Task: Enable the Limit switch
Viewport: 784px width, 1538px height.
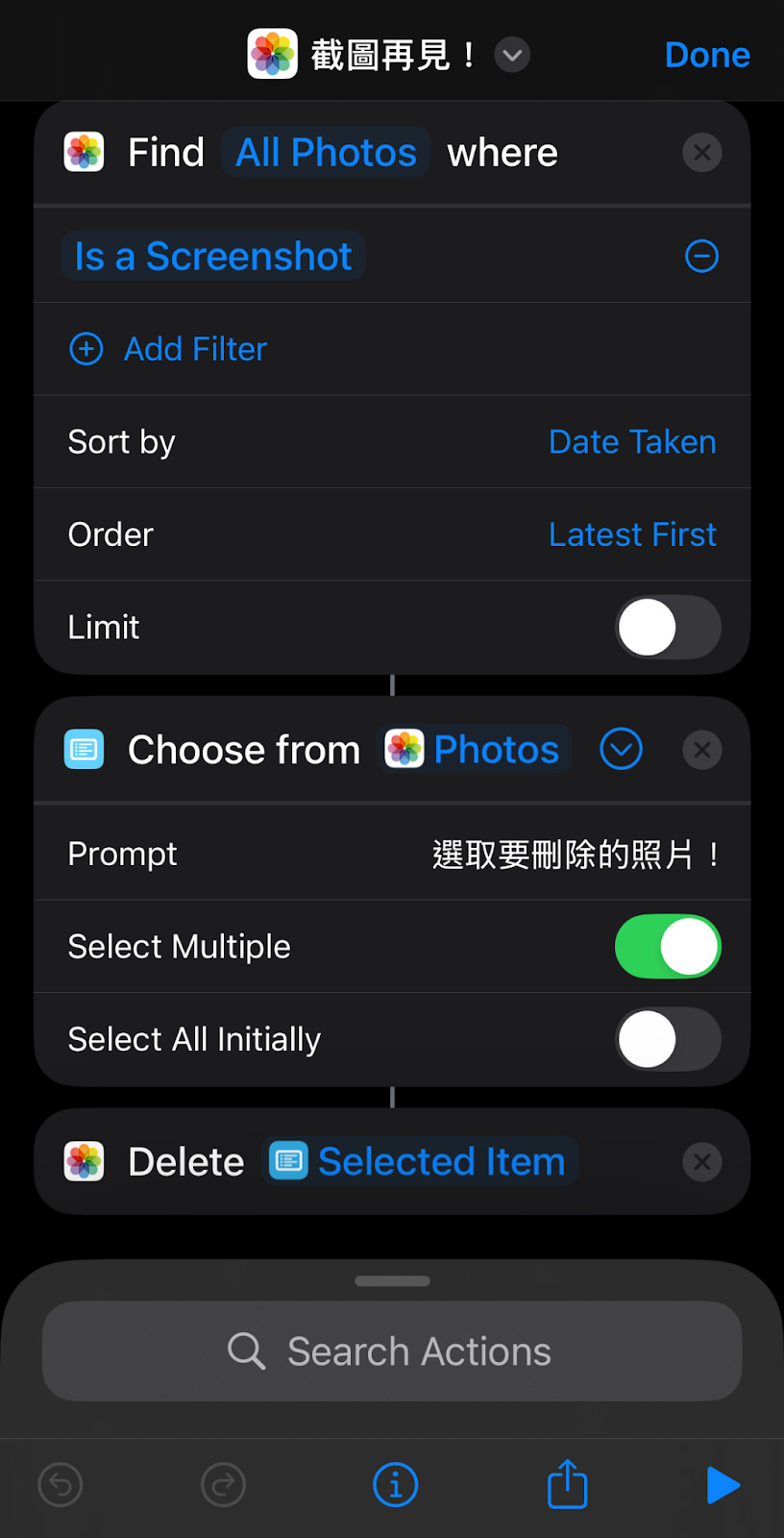Action: click(668, 627)
